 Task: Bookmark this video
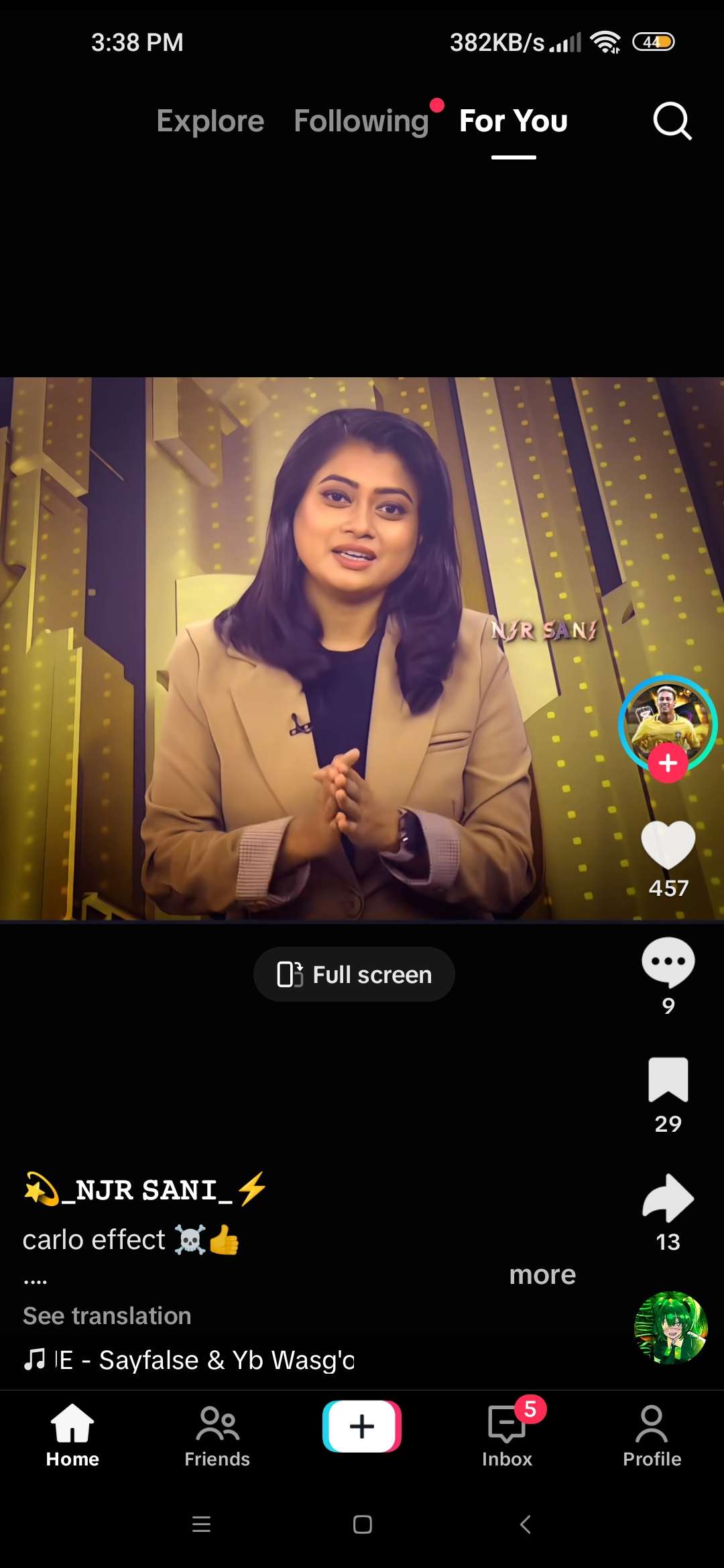click(668, 1080)
